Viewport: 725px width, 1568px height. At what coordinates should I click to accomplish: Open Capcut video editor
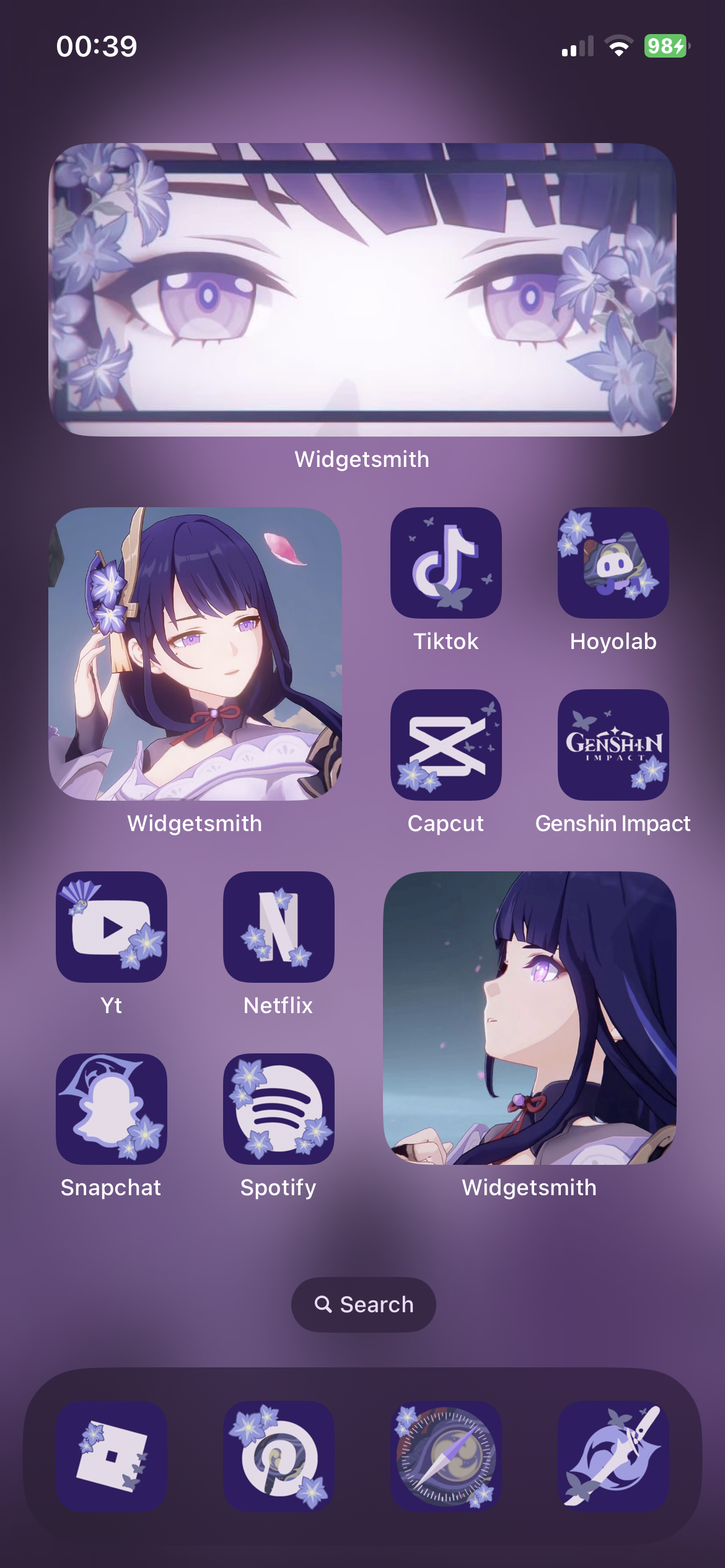pos(446,745)
